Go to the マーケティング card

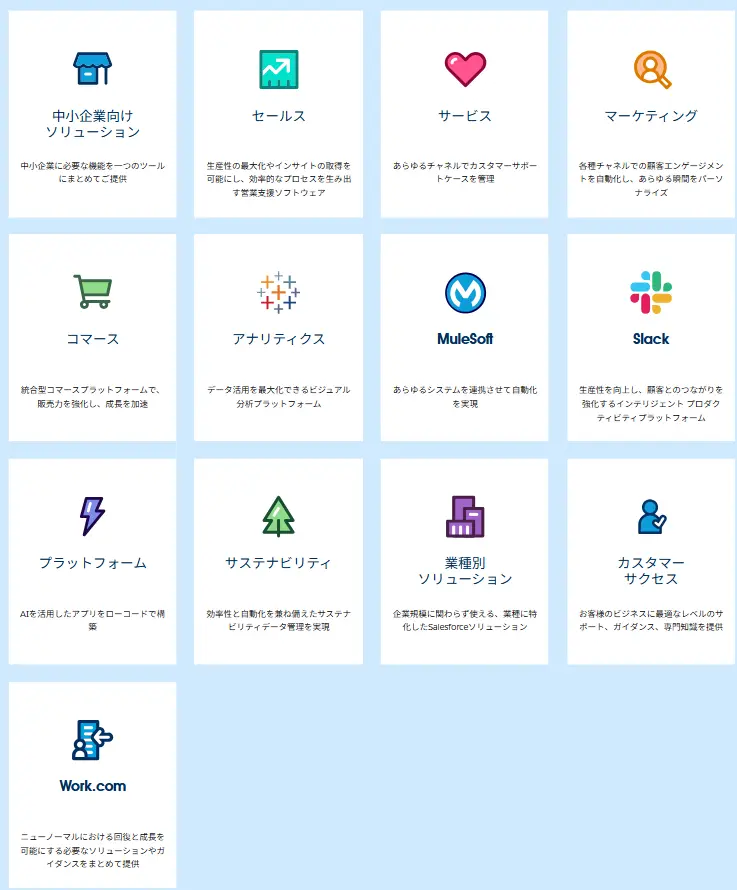[651, 114]
